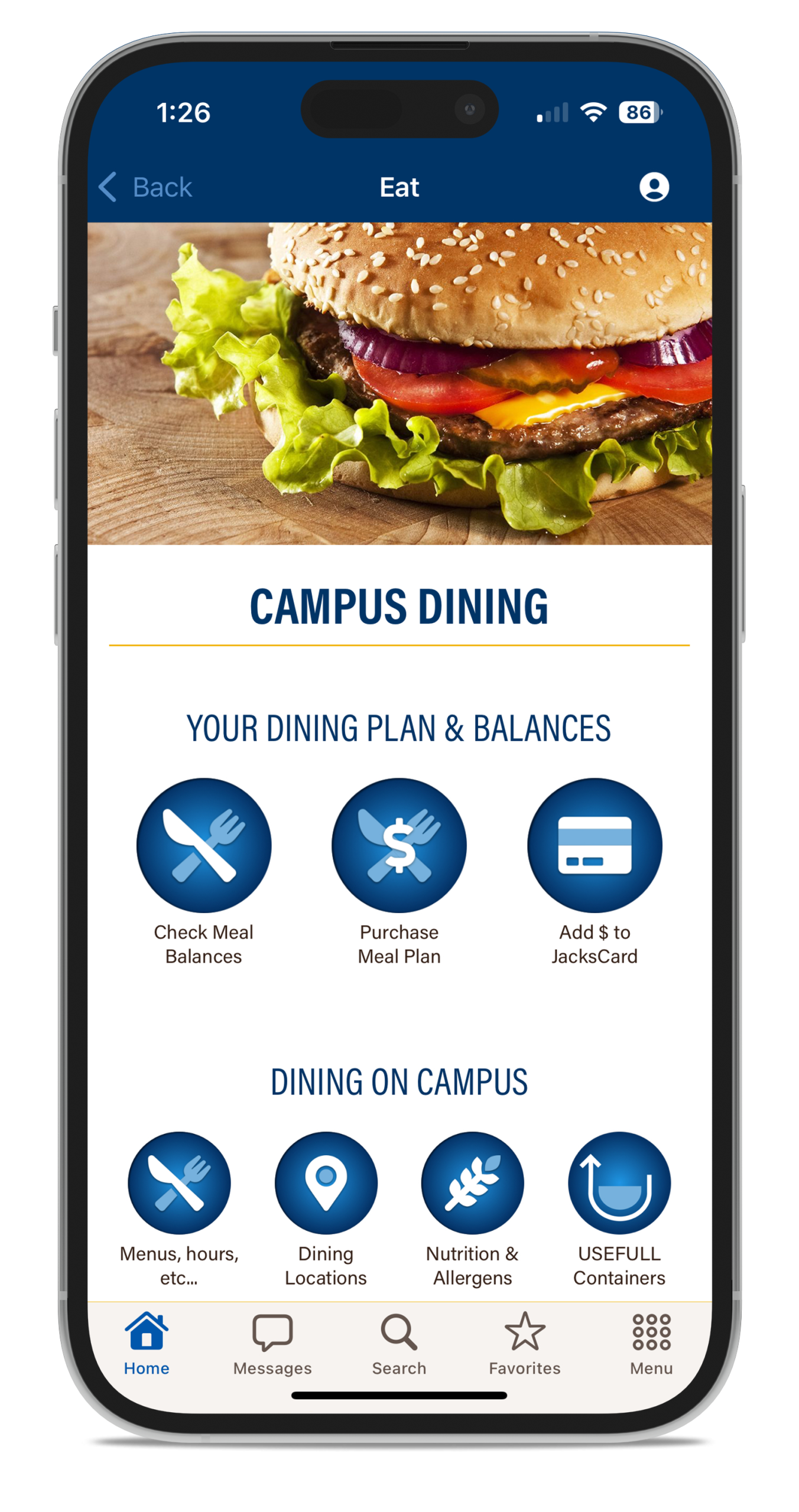Screen dimensions: 799x1512
Task: Add money to JacksCard
Action: tap(595, 845)
